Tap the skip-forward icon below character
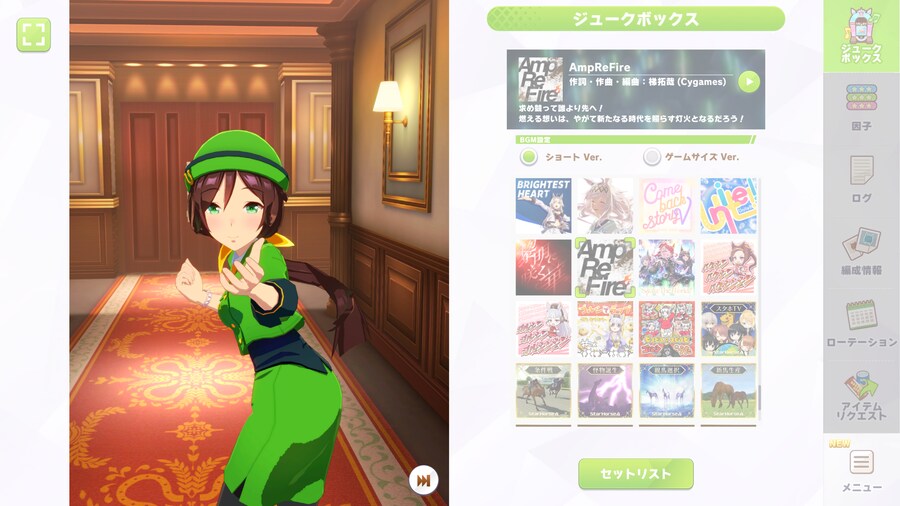Image resolution: width=900 pixels, height=506 pixels. coord(424,481)
